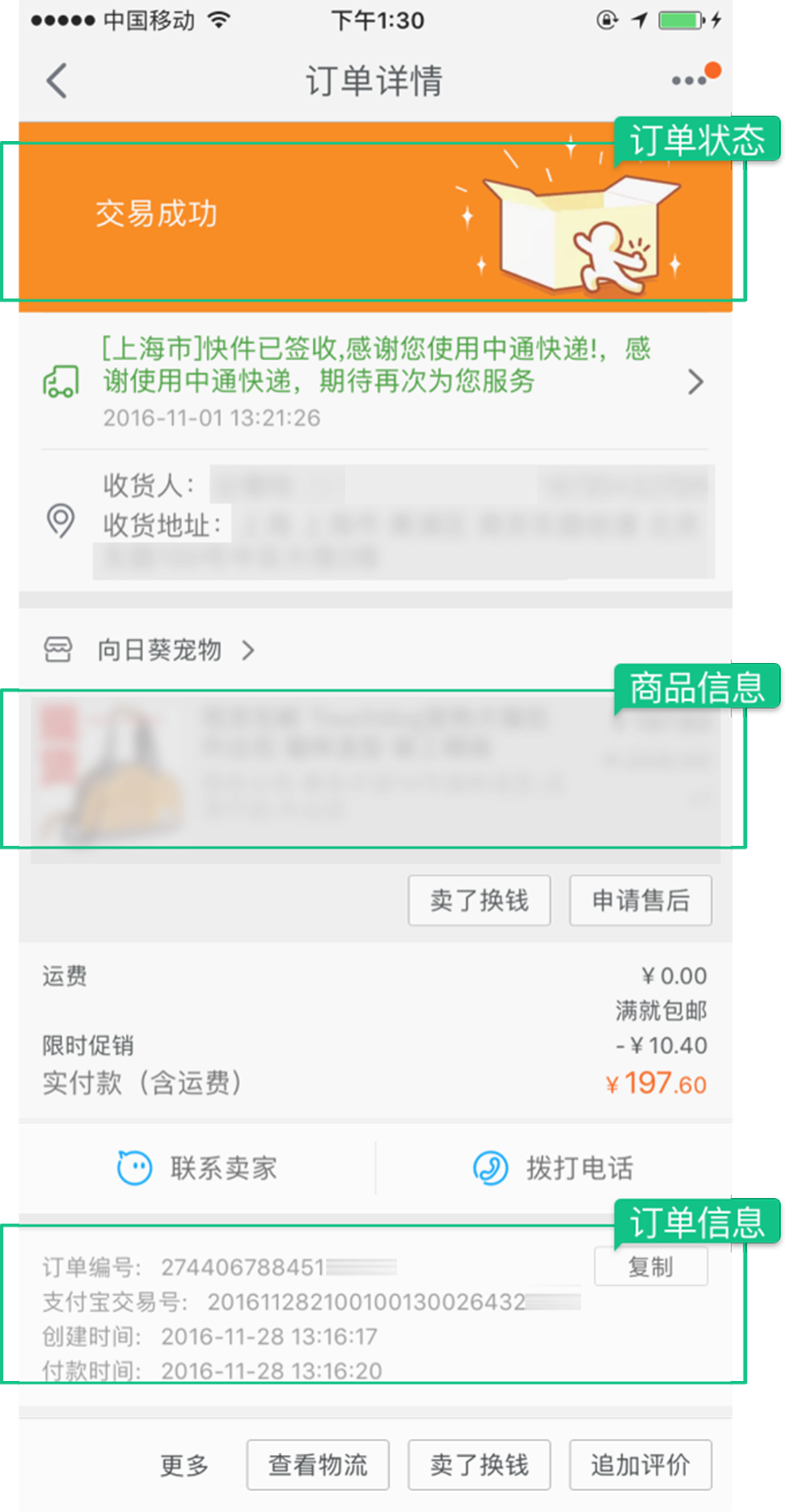785x1512 pixels.
Task: Open the 更多 options
Action: 184,1464
